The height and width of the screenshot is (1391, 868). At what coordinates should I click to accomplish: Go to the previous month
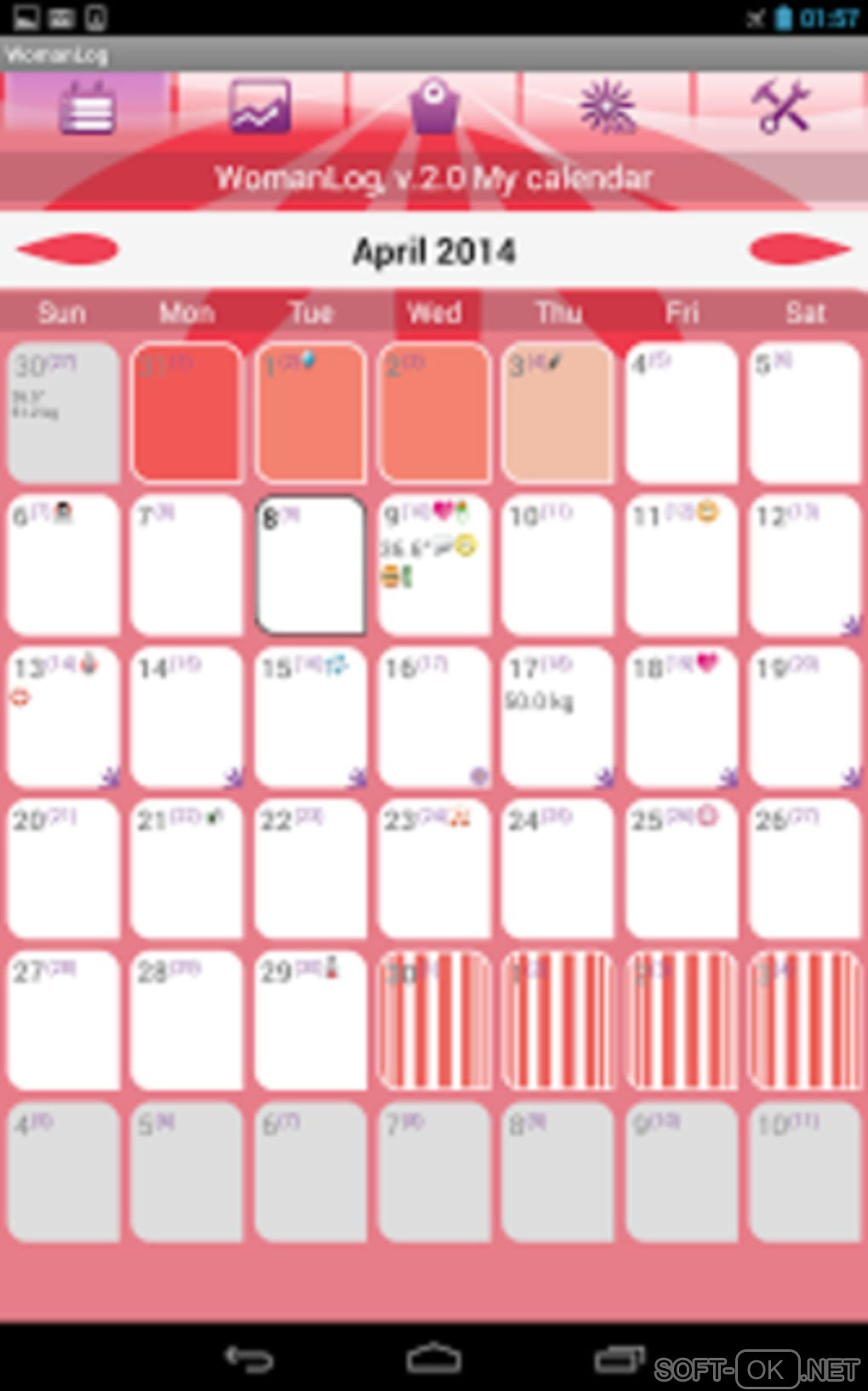(68, 249)
